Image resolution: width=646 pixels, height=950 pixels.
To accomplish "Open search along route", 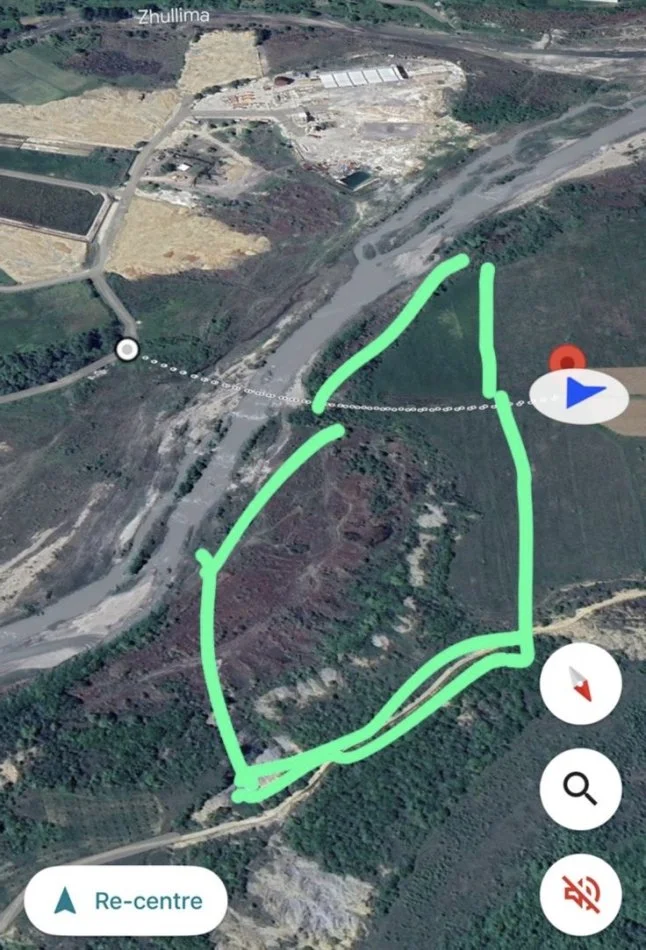I will click(580, 787).
